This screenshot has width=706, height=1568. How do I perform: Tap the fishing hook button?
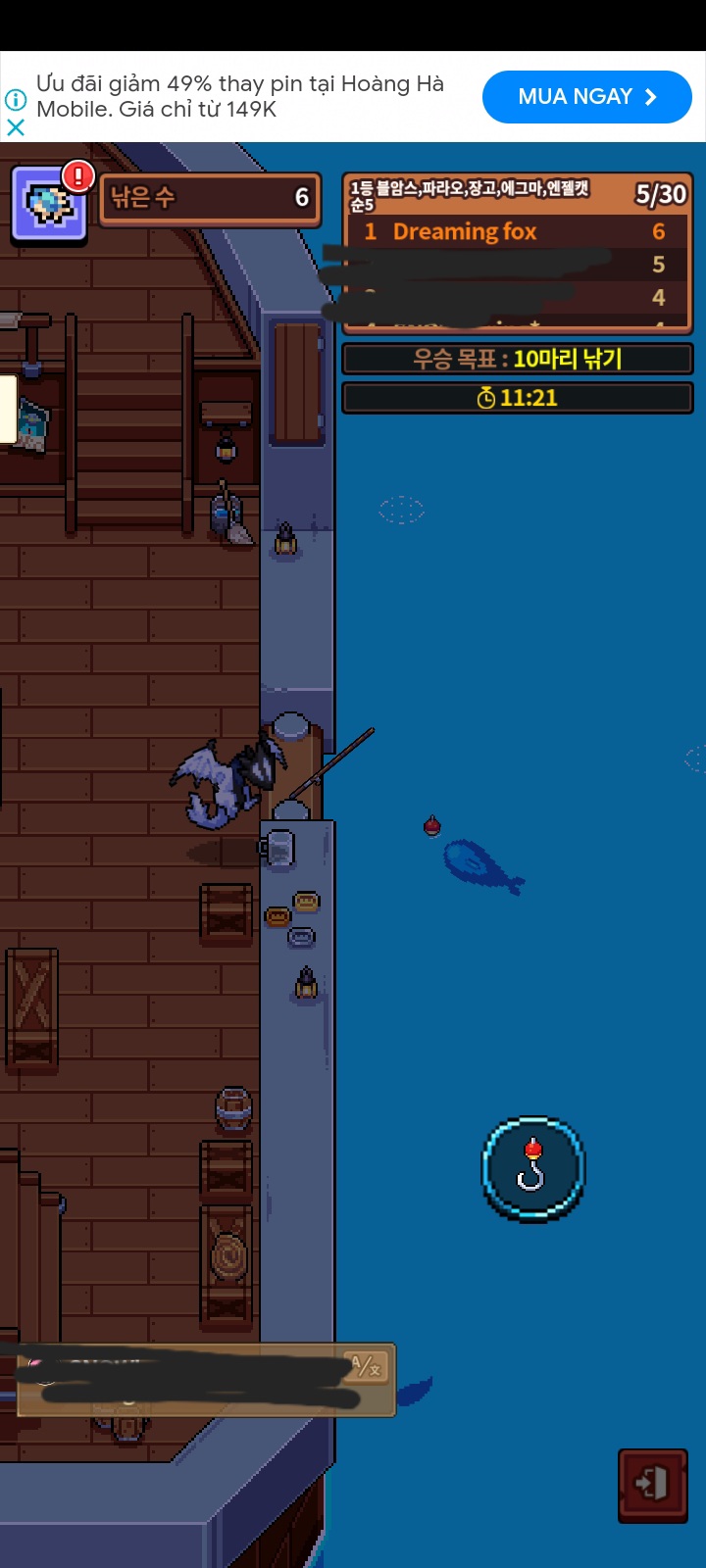(x=532, y=1167)
